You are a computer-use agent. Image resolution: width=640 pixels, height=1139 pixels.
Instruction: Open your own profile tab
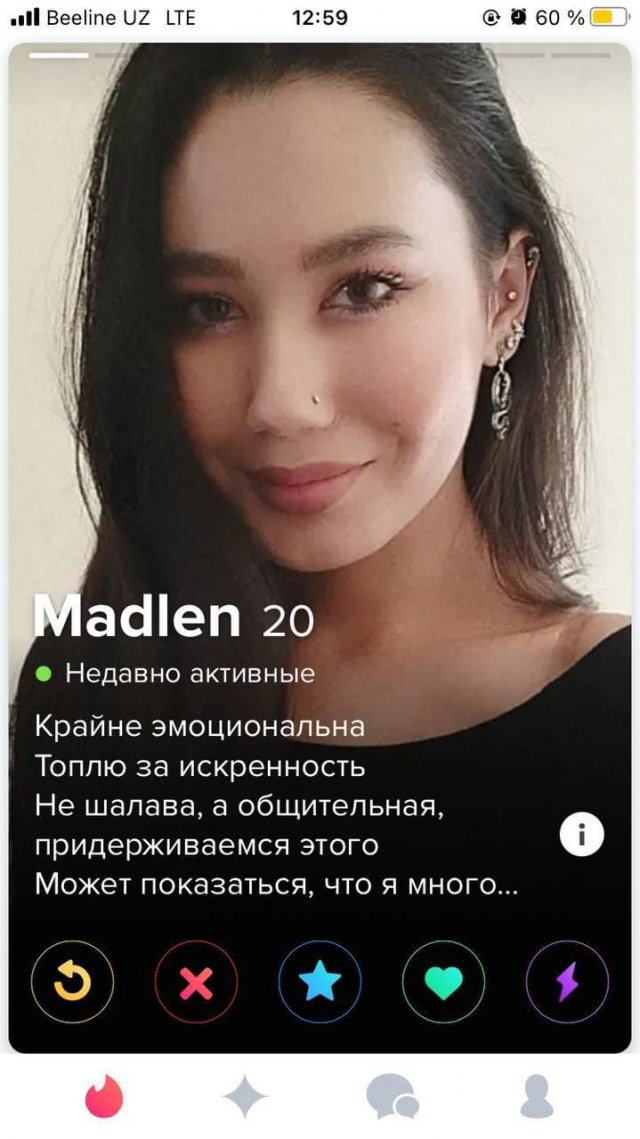point(537,1097)
